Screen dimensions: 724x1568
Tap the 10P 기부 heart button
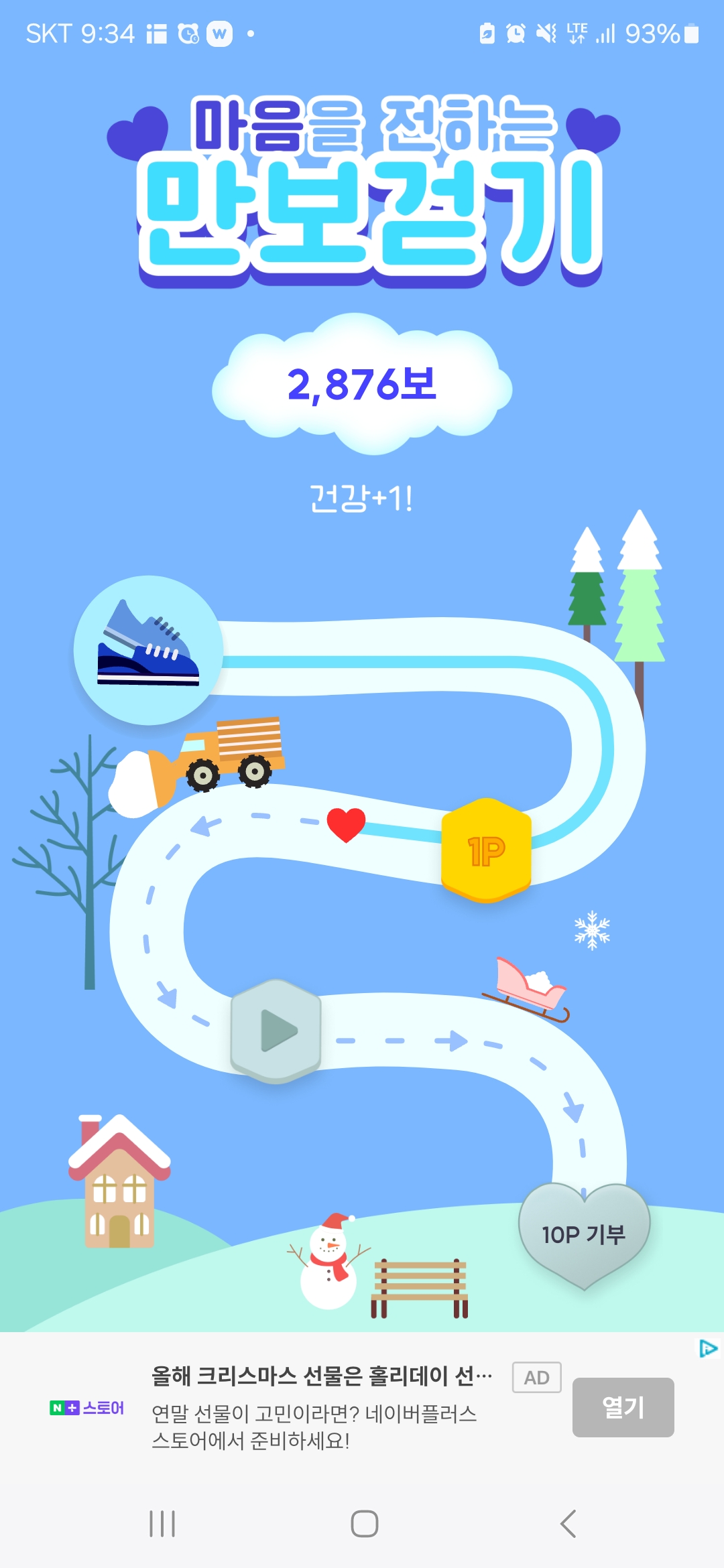(583, 1233)
